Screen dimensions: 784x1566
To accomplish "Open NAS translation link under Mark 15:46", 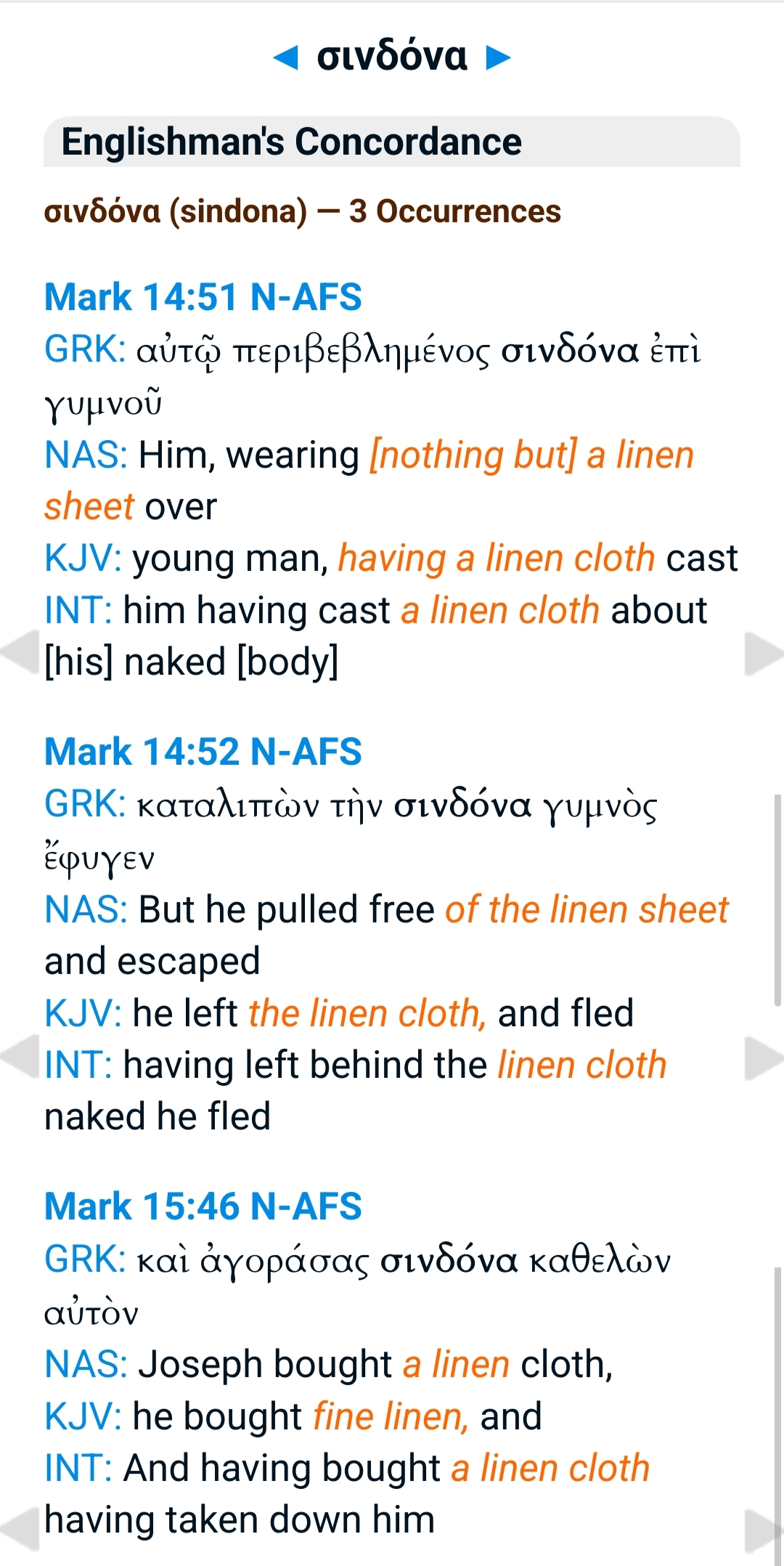I will tap(86, 1364).
